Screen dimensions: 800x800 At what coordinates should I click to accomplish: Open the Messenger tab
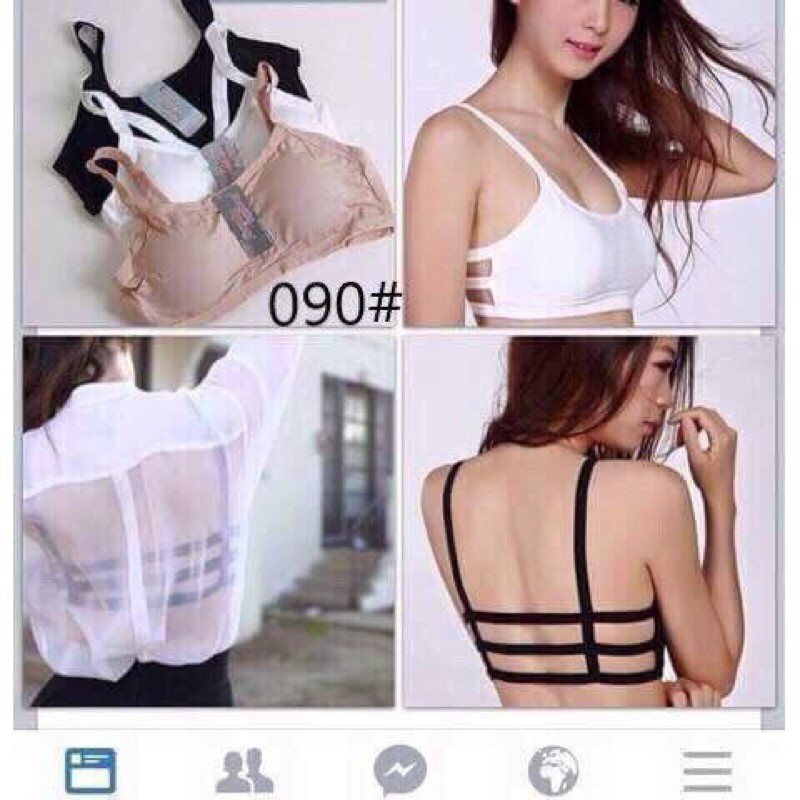[400, 772]
